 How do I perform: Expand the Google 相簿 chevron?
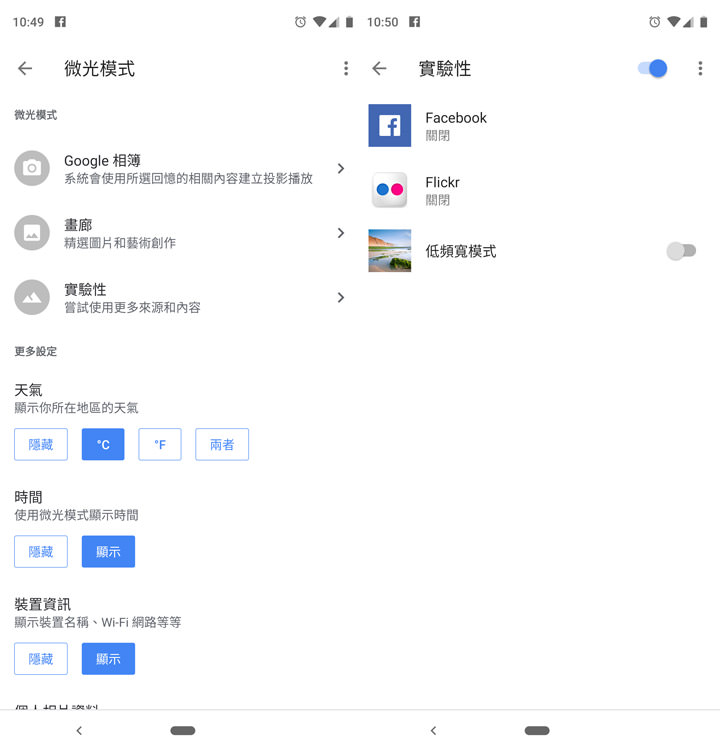click(341, 169)
